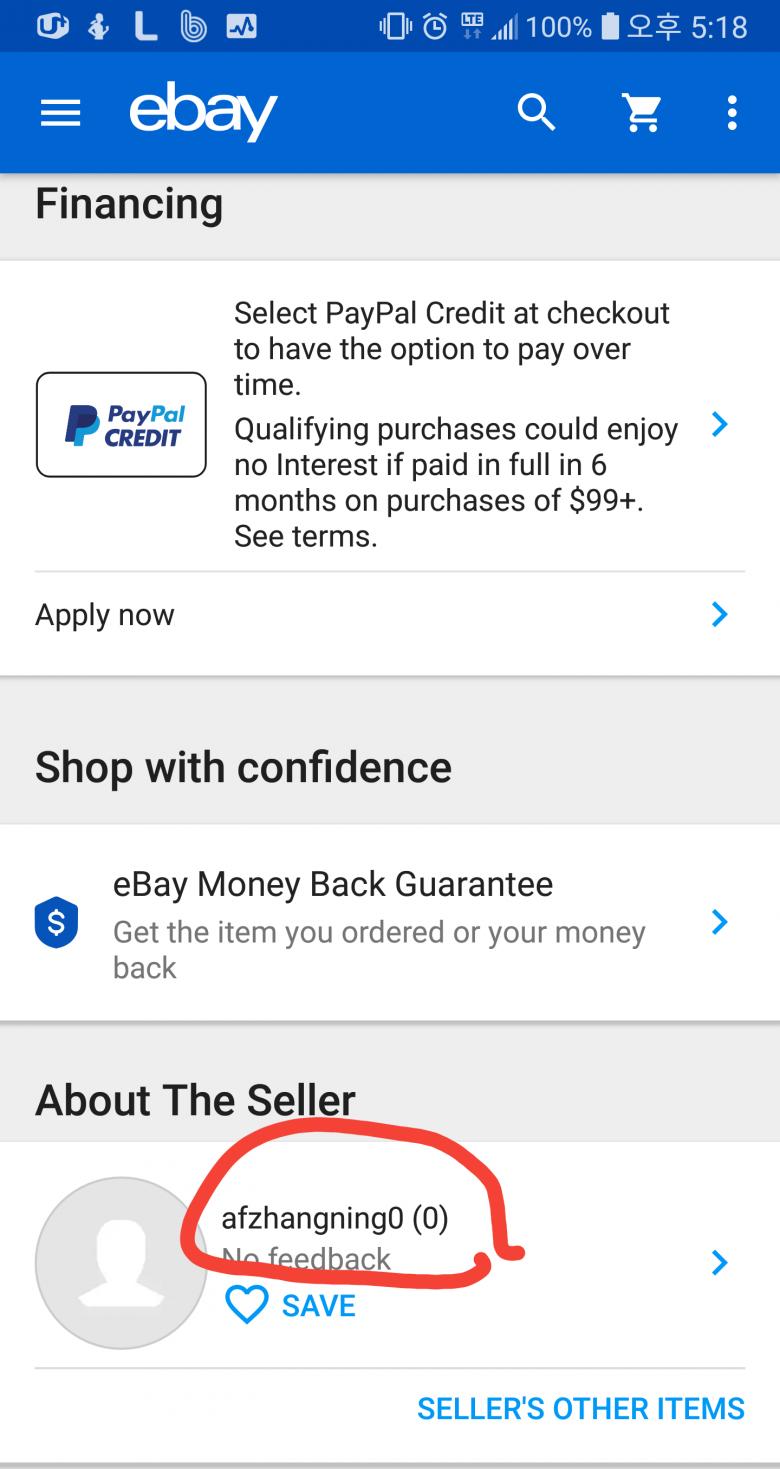Open the hamburger navigation menu
Viewport: 780px width, 1469px height.
[60, 113]
